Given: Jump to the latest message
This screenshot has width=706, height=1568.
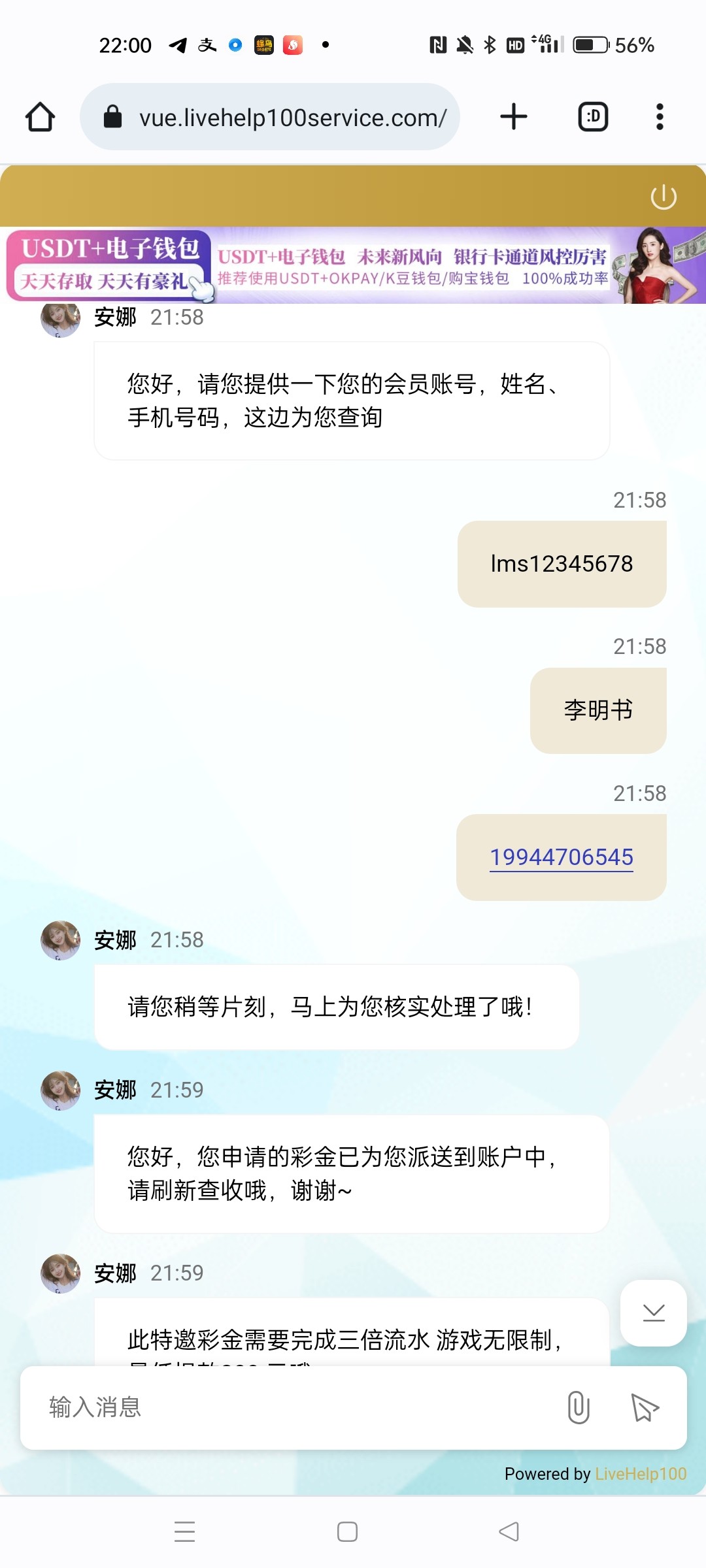Looking at the screenshot, I should [653, 1313].
